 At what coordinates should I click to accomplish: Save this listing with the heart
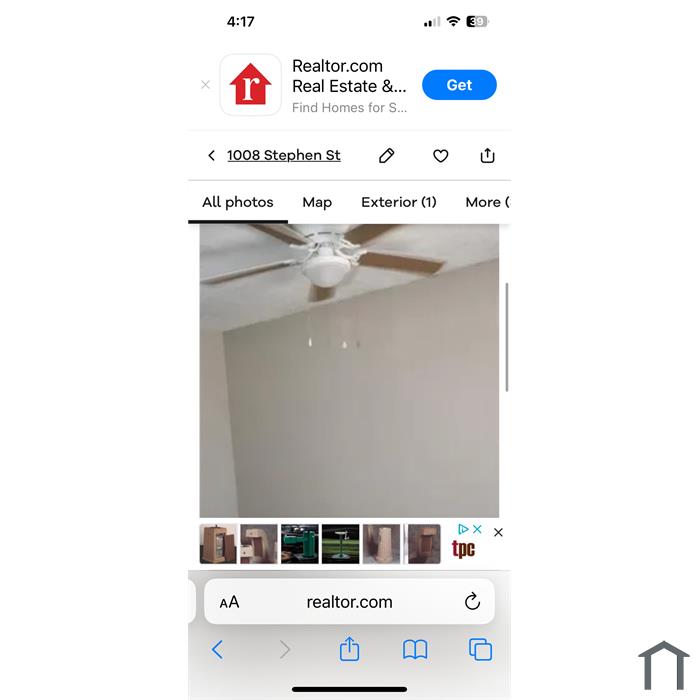pyautogui.click(x=440, y=156)
